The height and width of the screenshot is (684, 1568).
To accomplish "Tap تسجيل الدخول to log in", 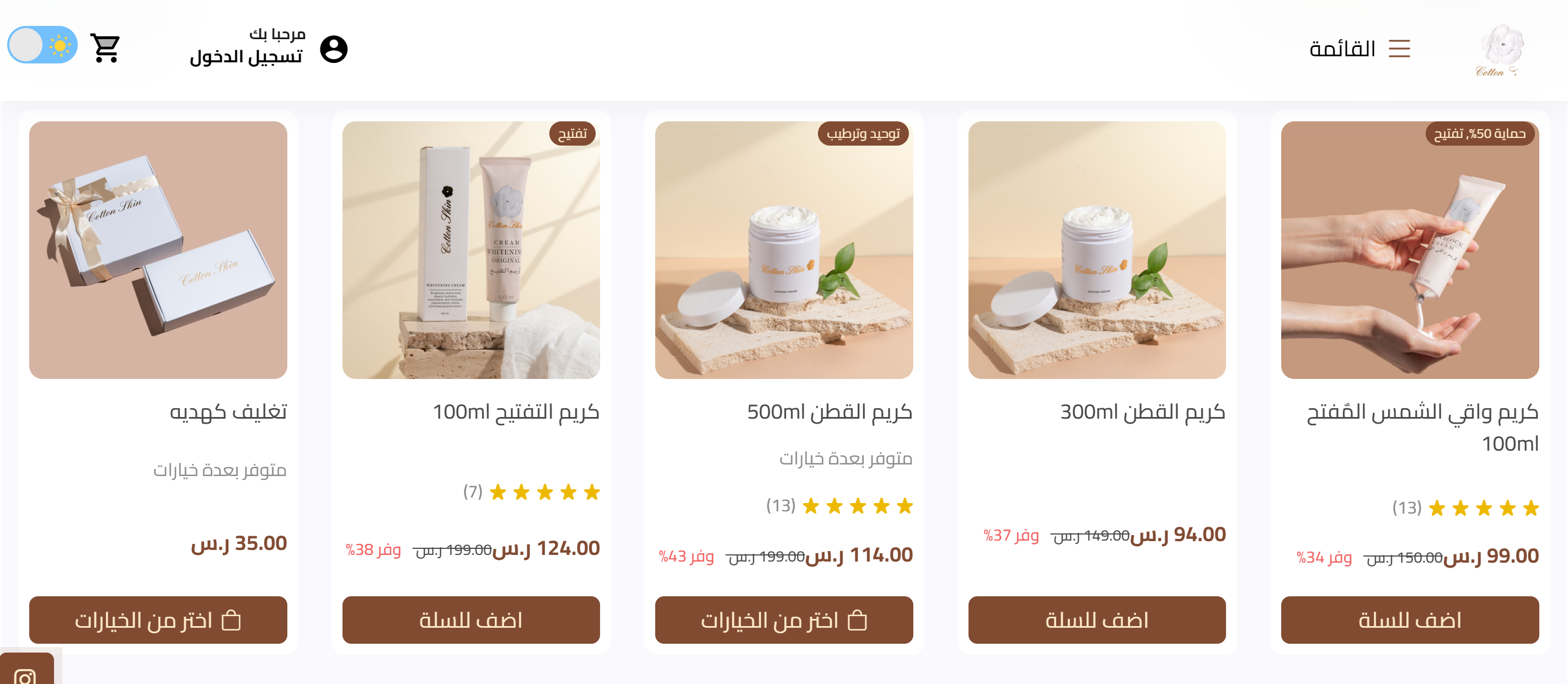I will tap(246, 57).
